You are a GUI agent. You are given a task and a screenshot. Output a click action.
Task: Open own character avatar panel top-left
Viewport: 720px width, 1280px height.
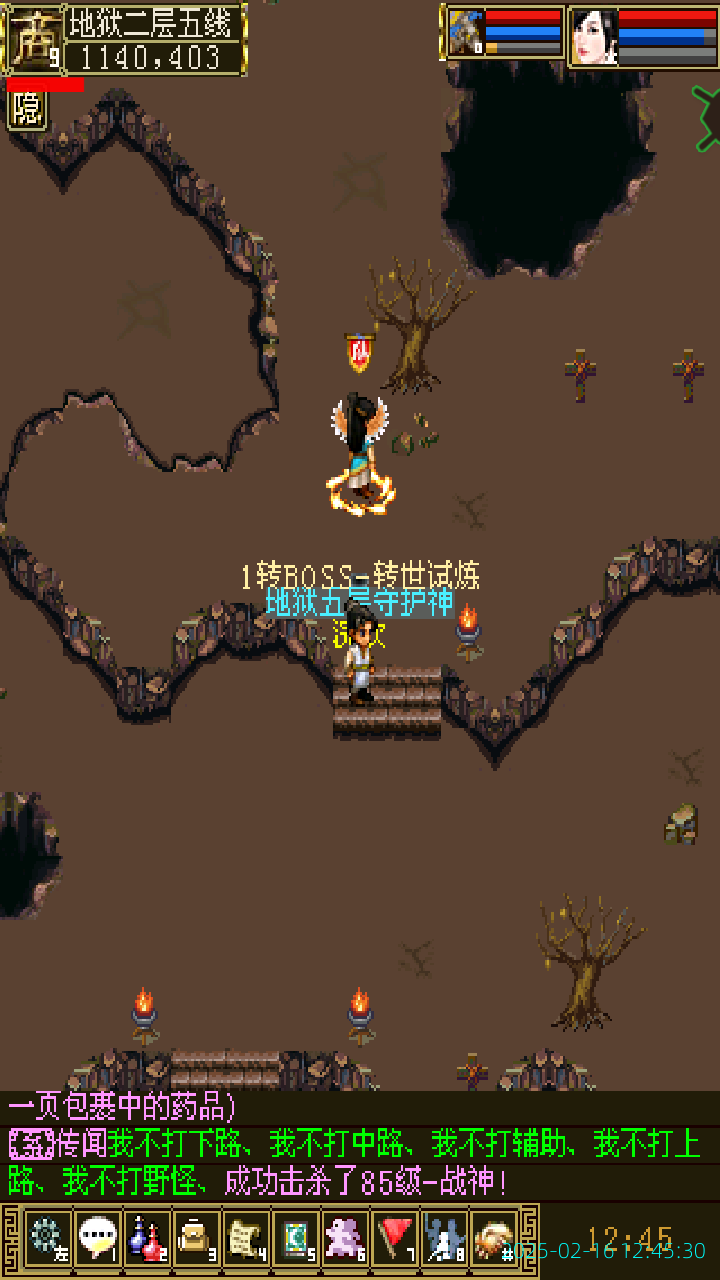tap(33, 40)
